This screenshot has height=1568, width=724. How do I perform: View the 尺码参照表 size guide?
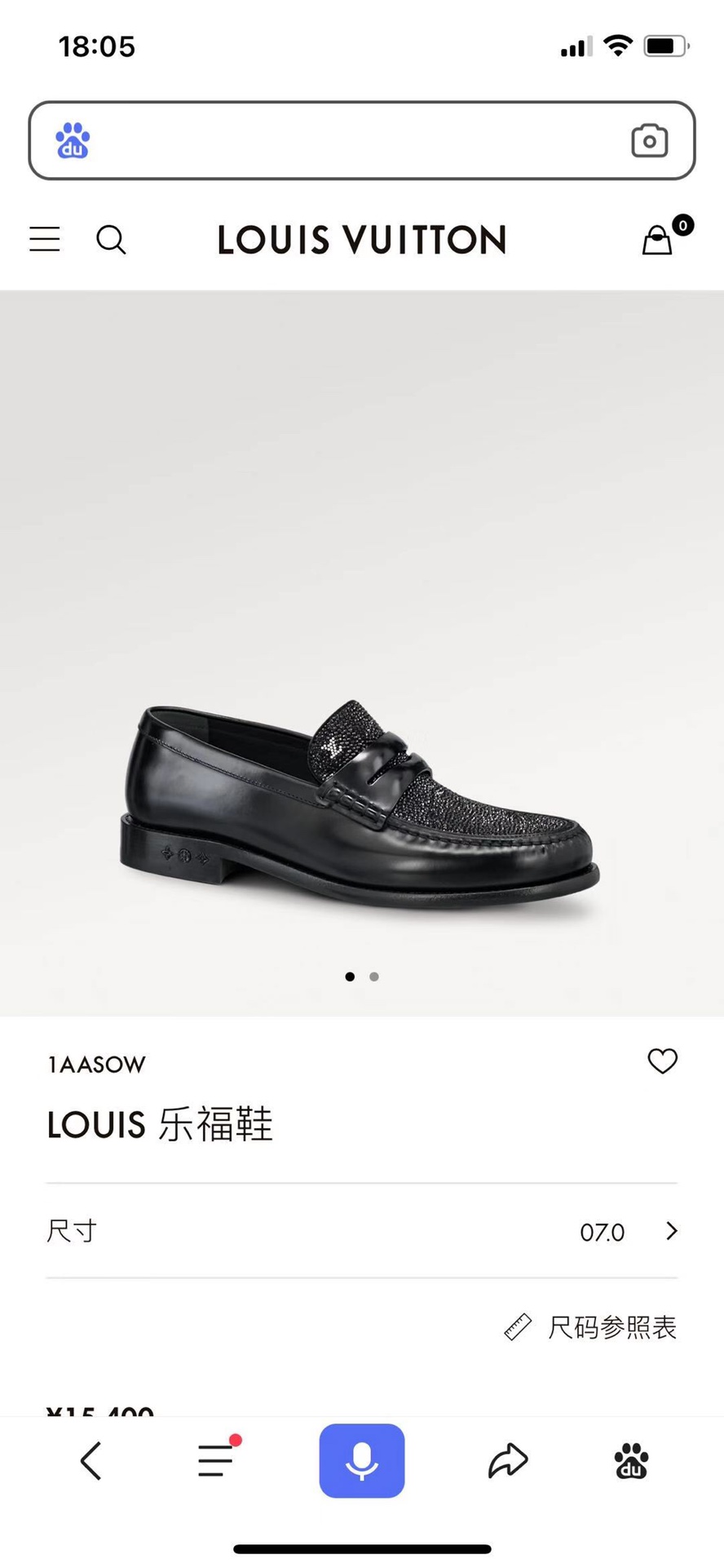pyautogui.click(x=592, y=1327)
